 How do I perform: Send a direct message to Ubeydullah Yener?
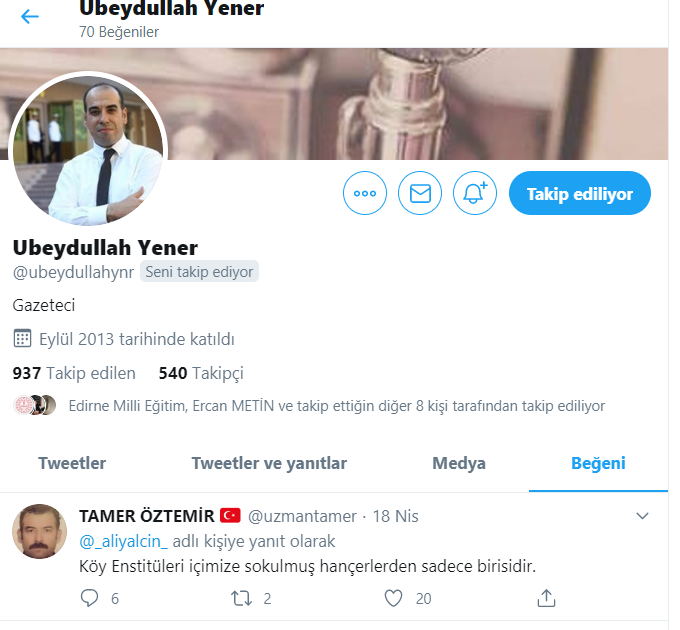point(420,194)
